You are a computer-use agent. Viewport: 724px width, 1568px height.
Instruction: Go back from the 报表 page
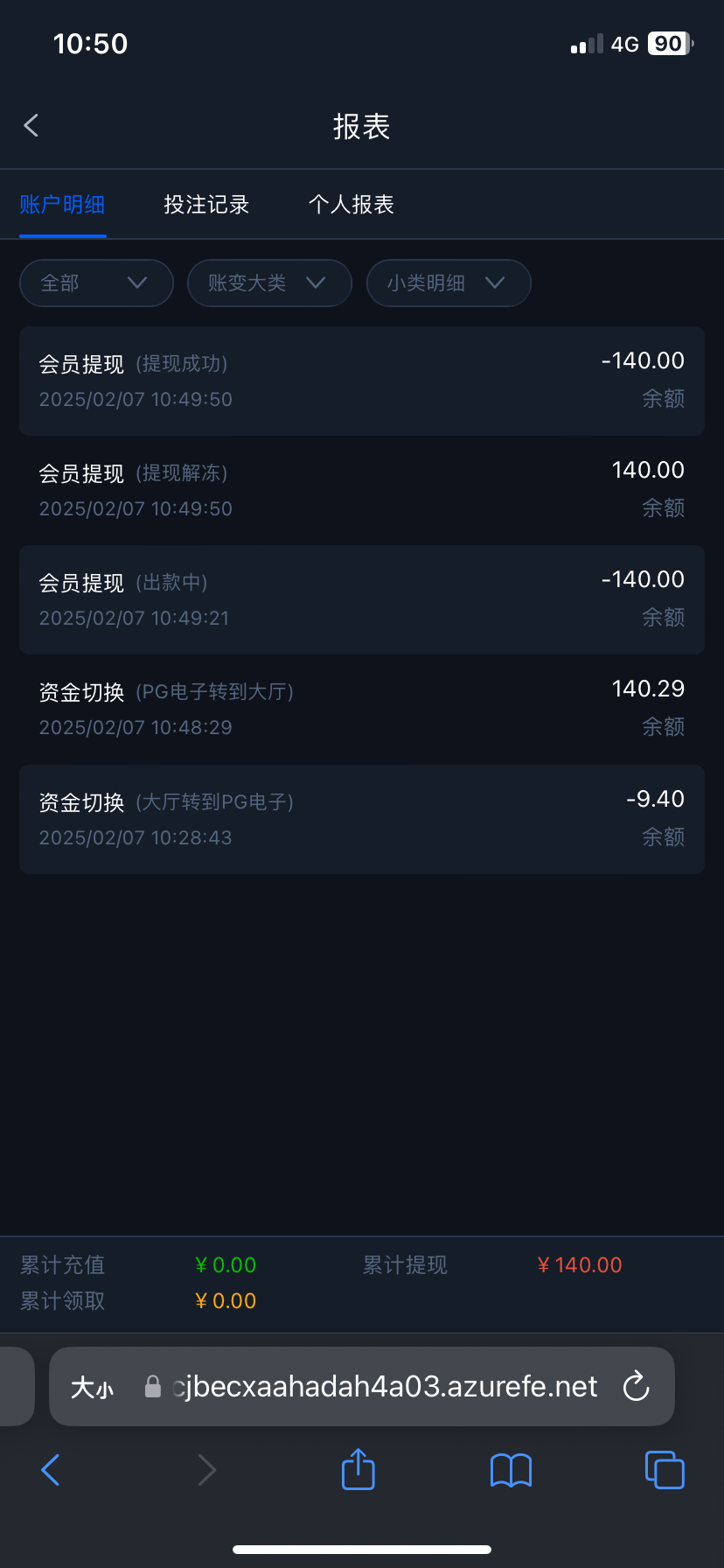(x=31, y=126)
